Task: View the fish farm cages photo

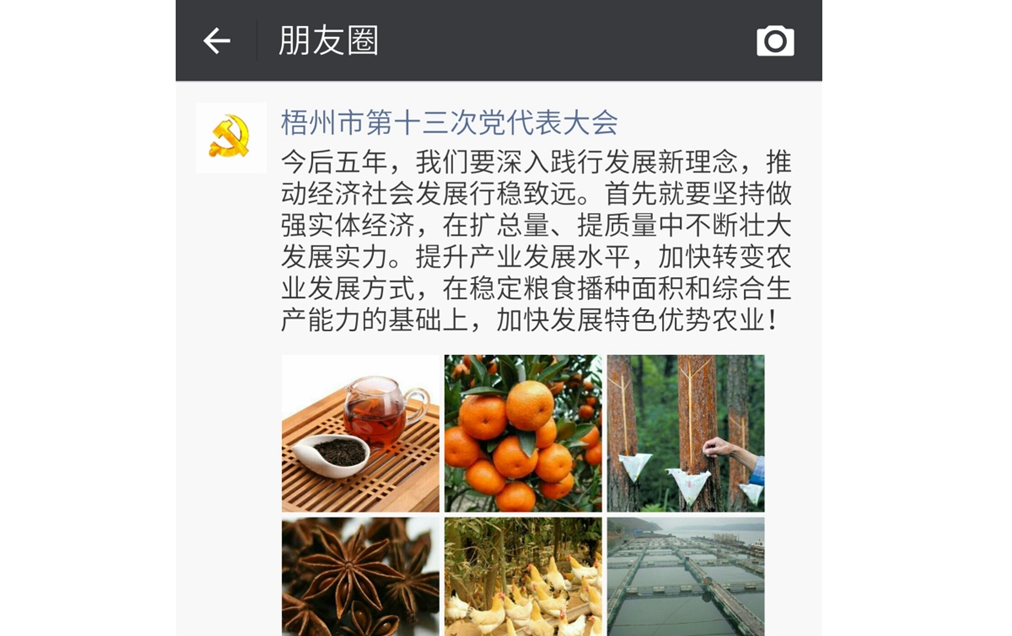Action: [685, 575]
